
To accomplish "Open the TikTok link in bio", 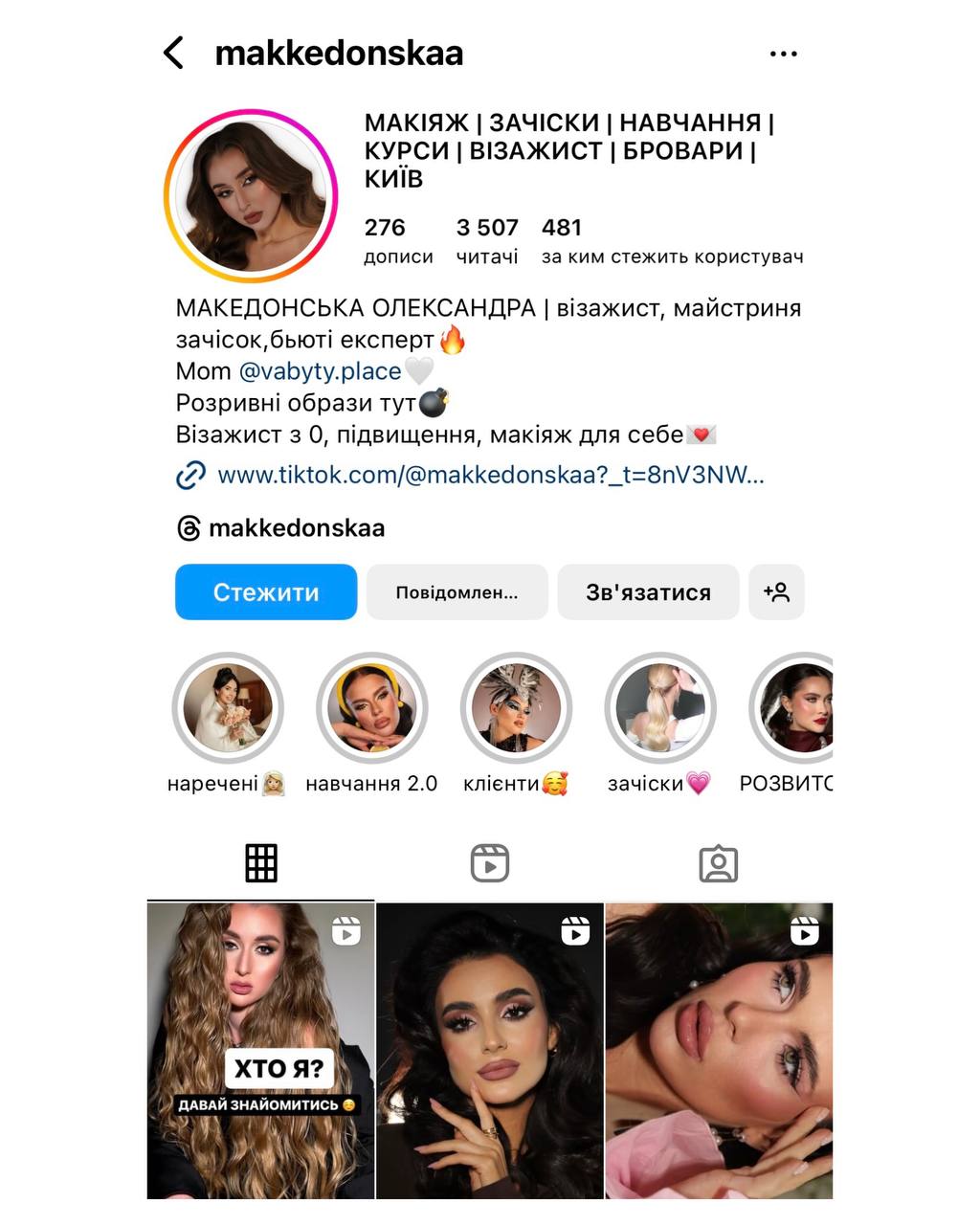I will pos(490,475).
